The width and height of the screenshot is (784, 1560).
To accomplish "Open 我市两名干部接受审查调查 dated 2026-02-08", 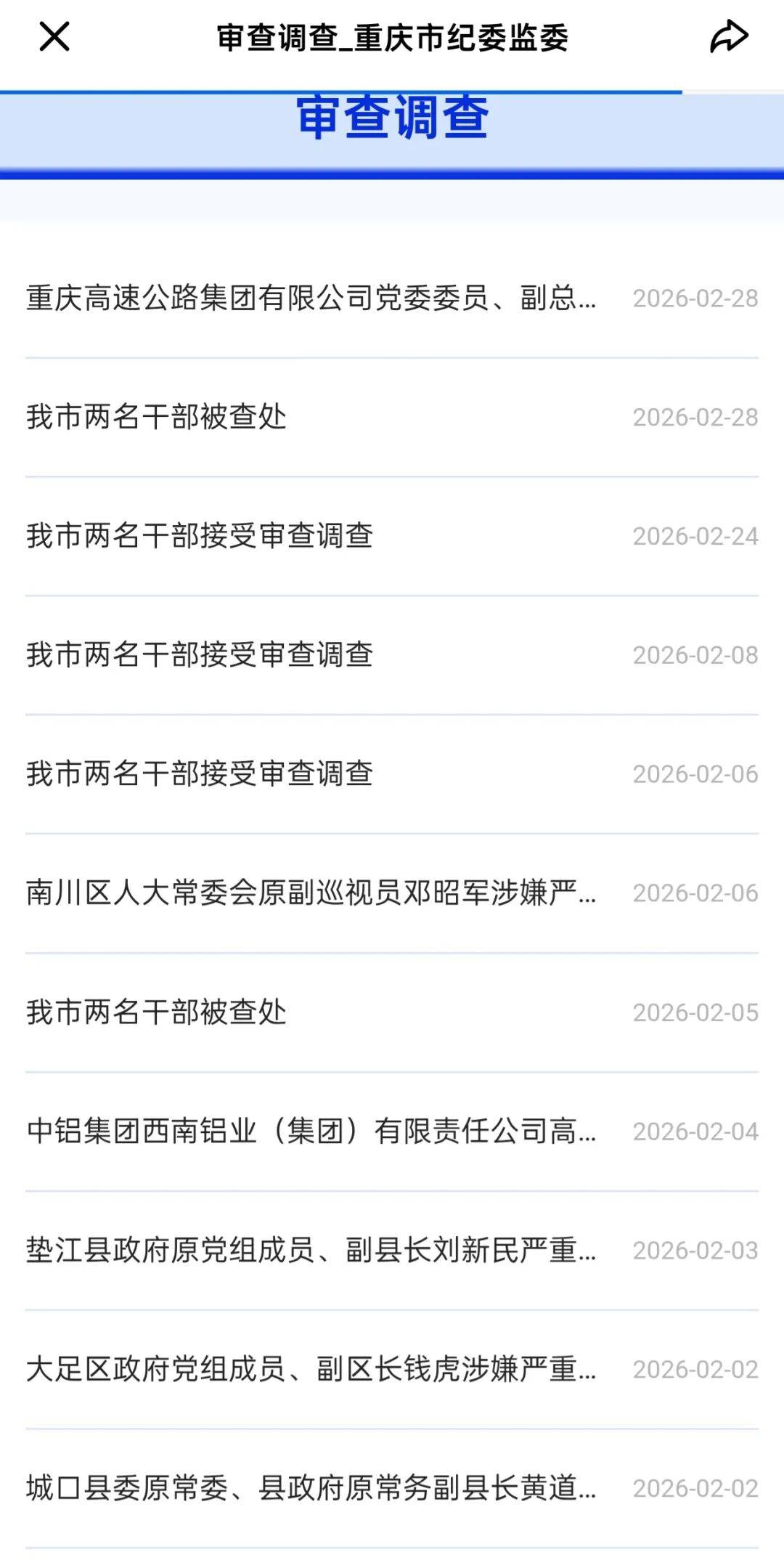I will pyautogui.click(x=200, y=655).
